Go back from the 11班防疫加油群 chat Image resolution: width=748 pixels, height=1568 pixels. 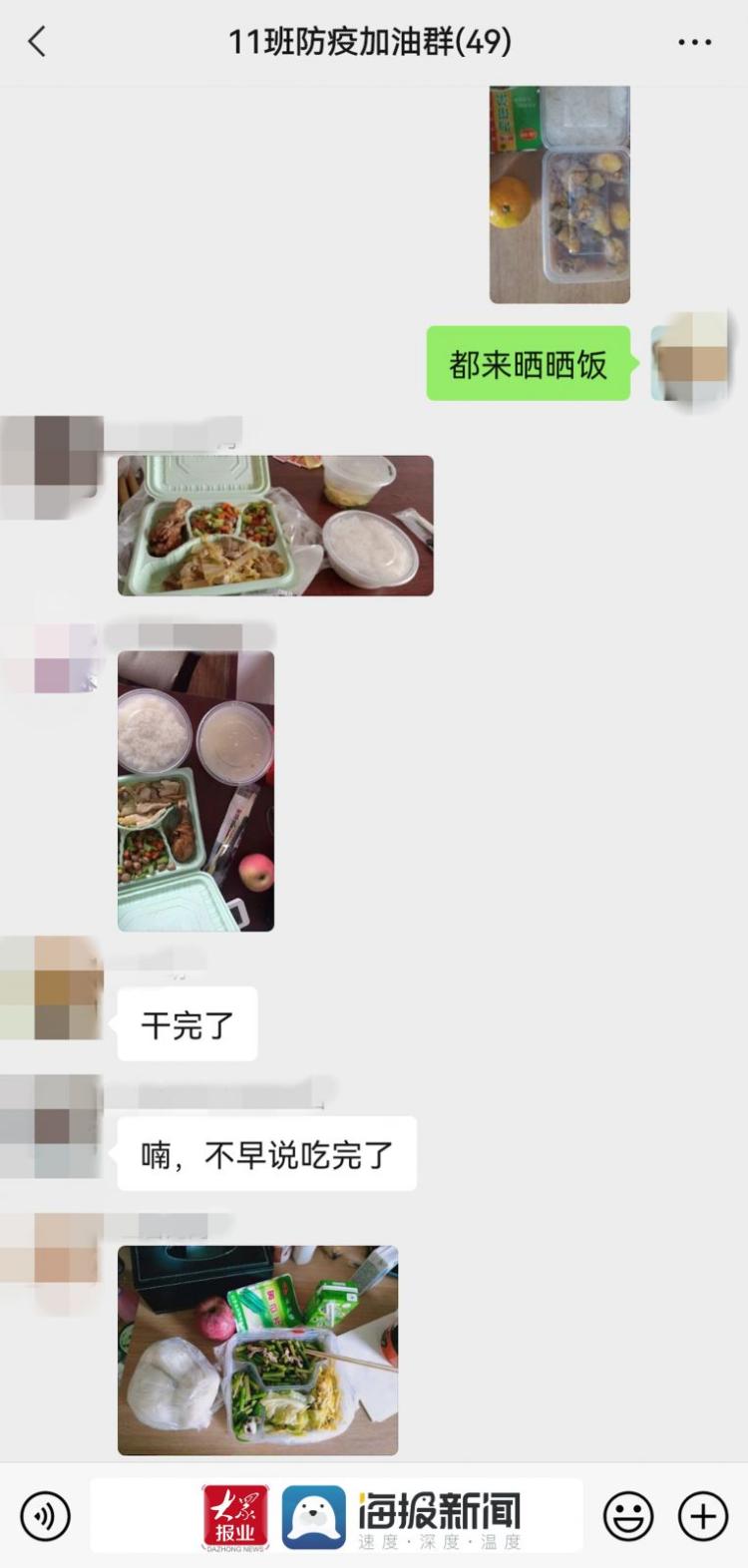(x=37, y=42)
